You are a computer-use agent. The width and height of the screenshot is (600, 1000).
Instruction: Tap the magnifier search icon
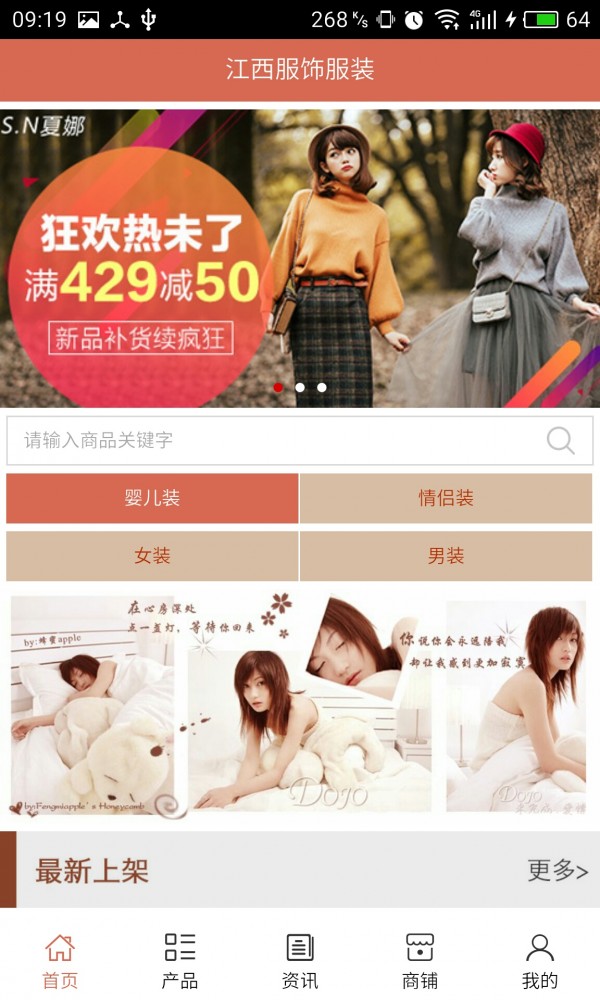[x=561, y=440]
